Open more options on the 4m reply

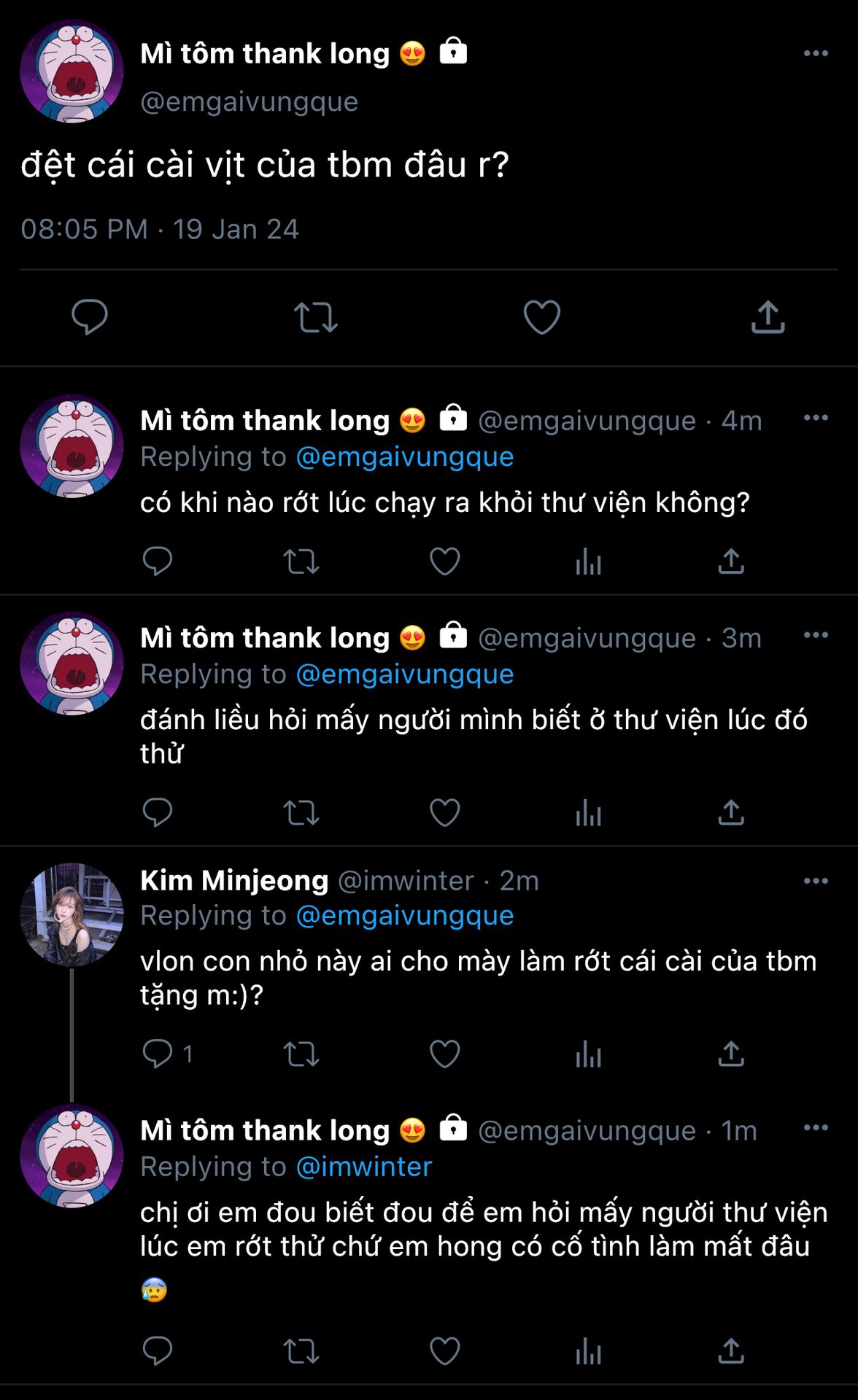(816, 418)
